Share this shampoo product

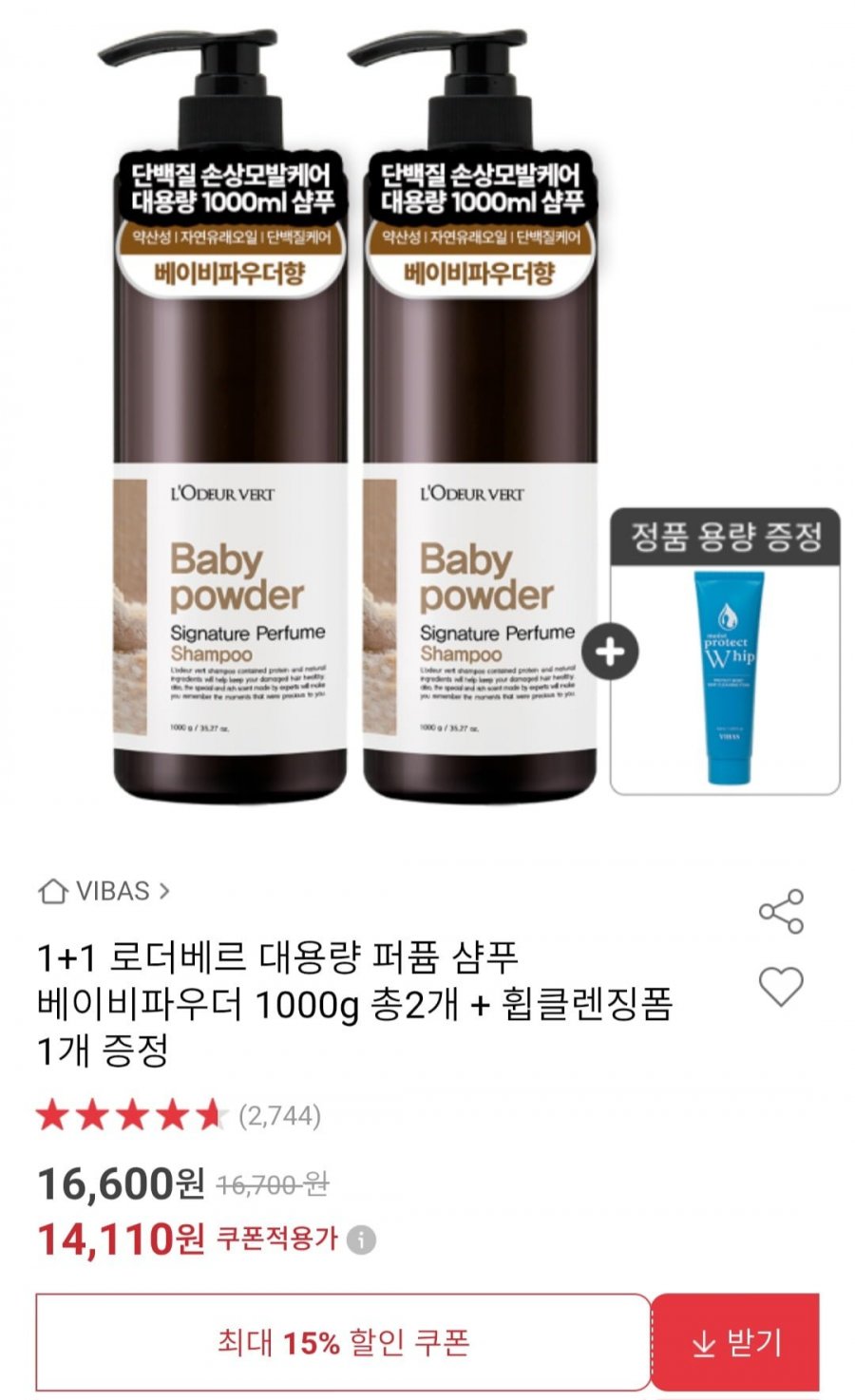pyautogui.click(x=781, y=912)
